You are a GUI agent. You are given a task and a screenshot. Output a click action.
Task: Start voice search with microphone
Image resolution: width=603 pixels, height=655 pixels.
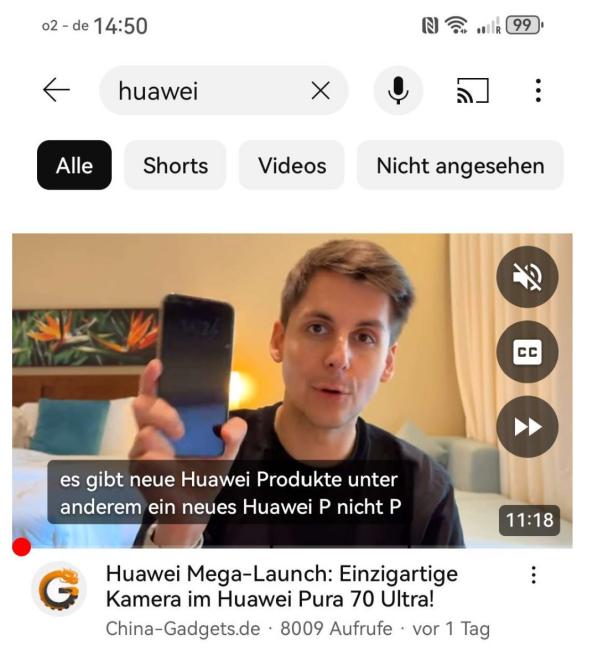click(398, 91)
